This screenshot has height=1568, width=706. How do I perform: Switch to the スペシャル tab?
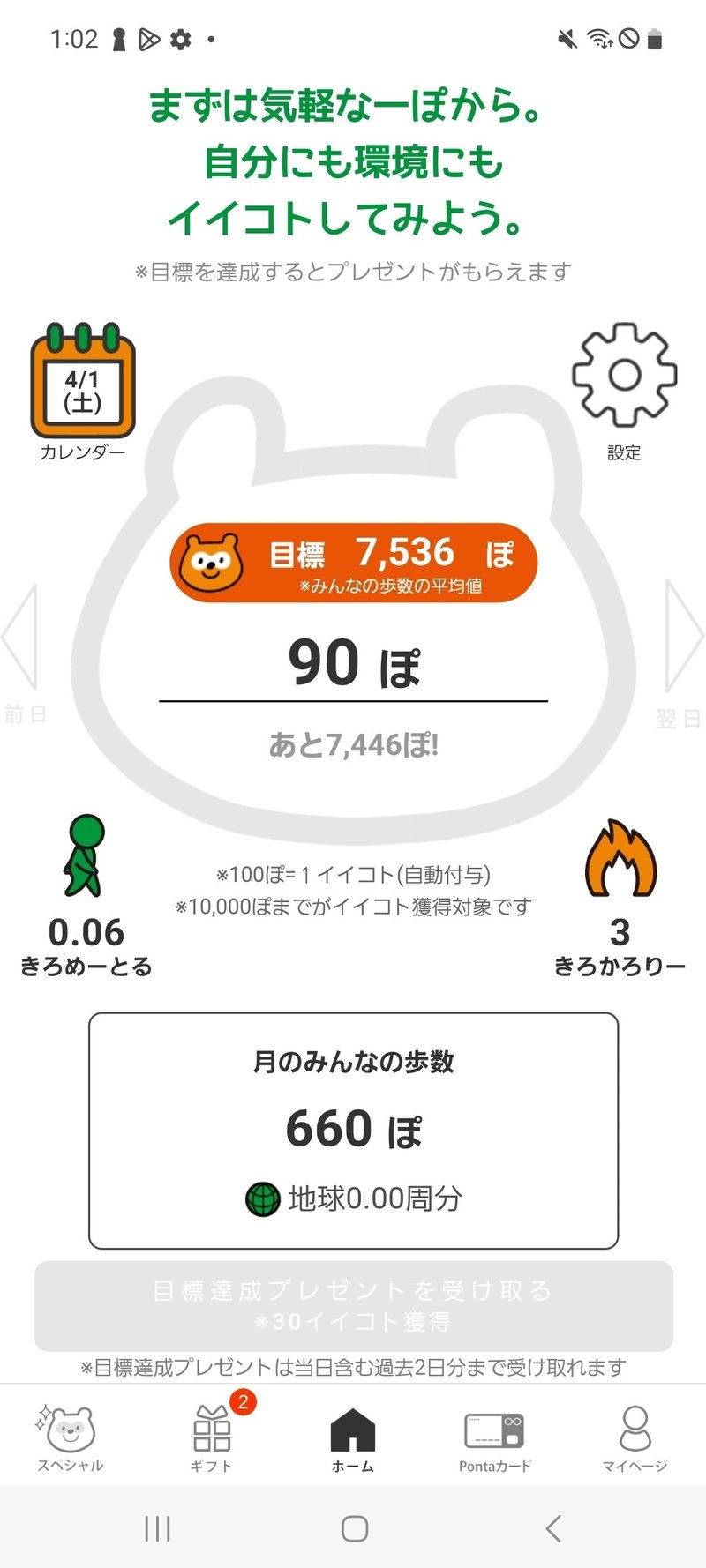pos(71,1439)
